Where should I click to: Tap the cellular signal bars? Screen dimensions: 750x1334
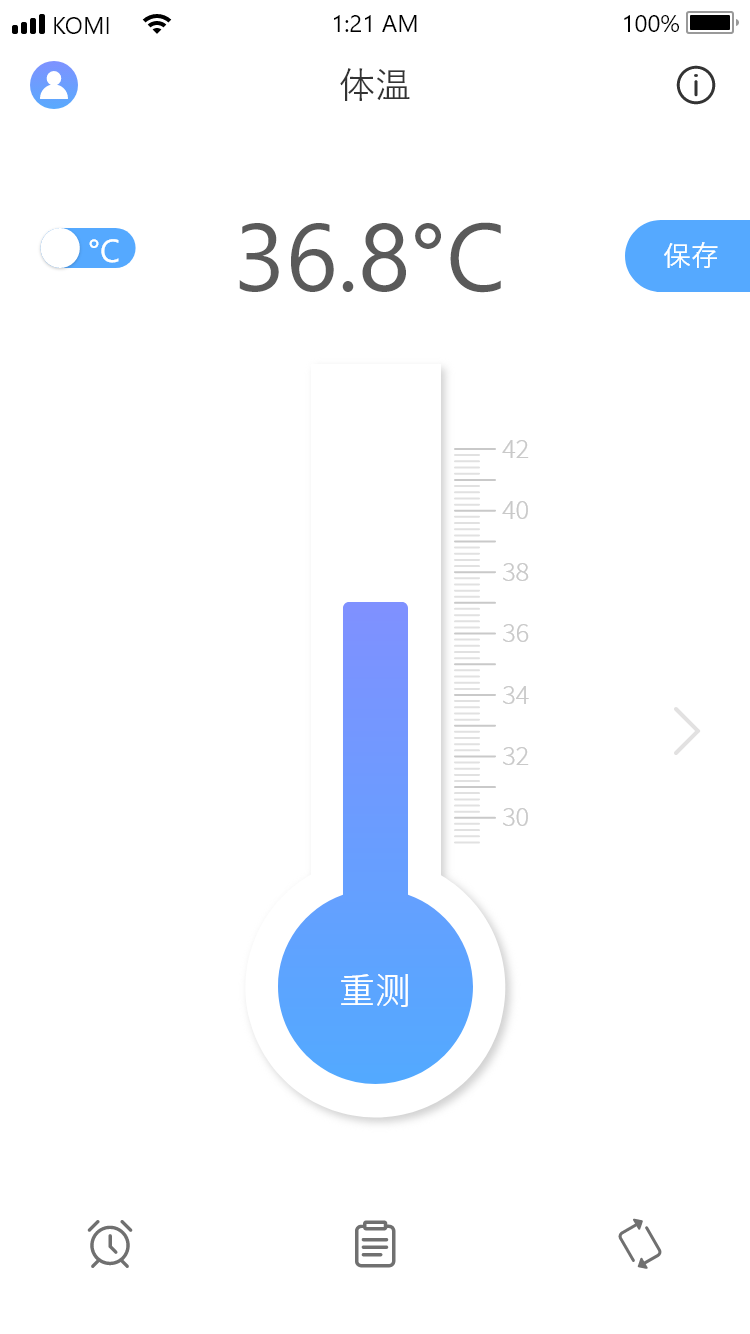click(x=27, y=24)
